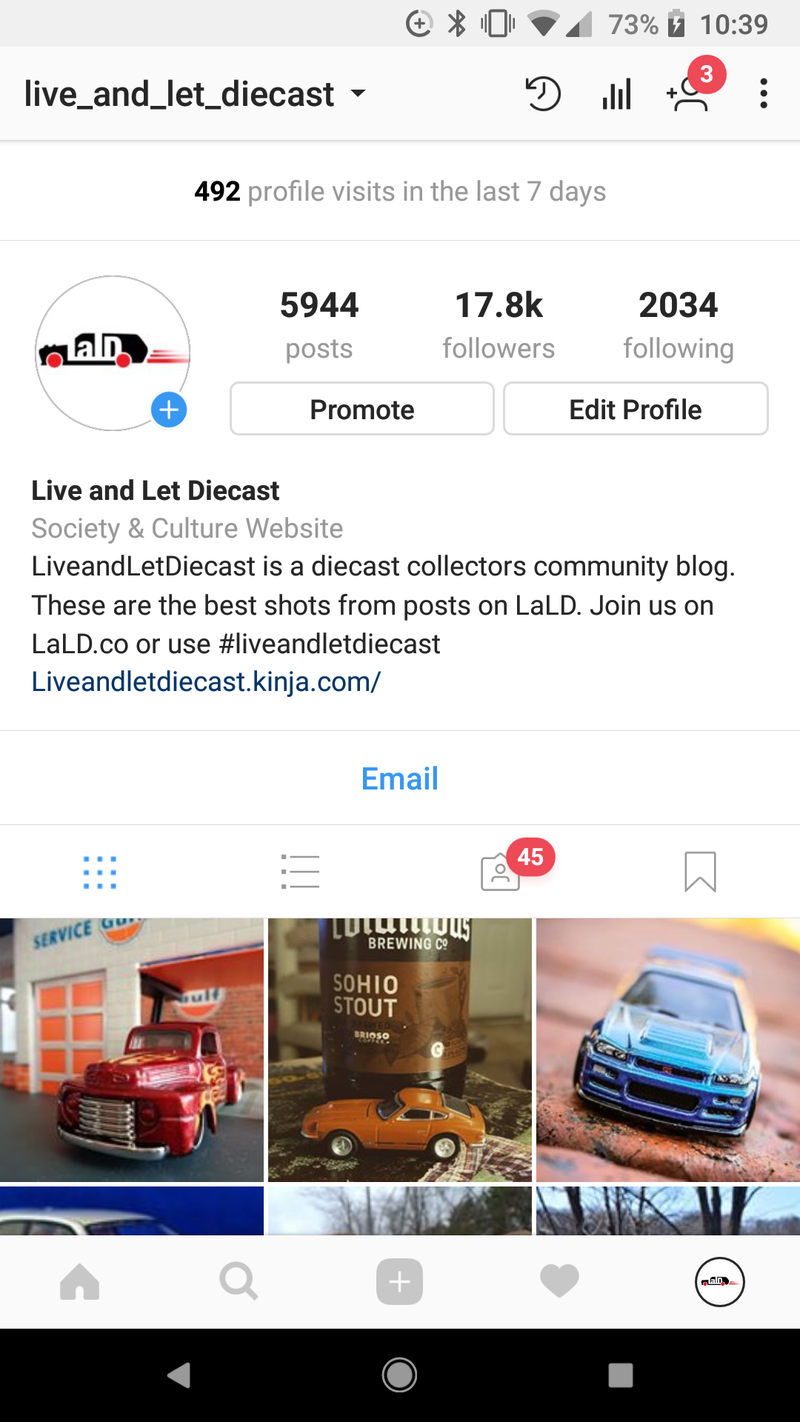Screen dimensions: 800x1422
Task: Open the Liveandletdiecast.kinja.com link
Action: click(x=206, y=682)
